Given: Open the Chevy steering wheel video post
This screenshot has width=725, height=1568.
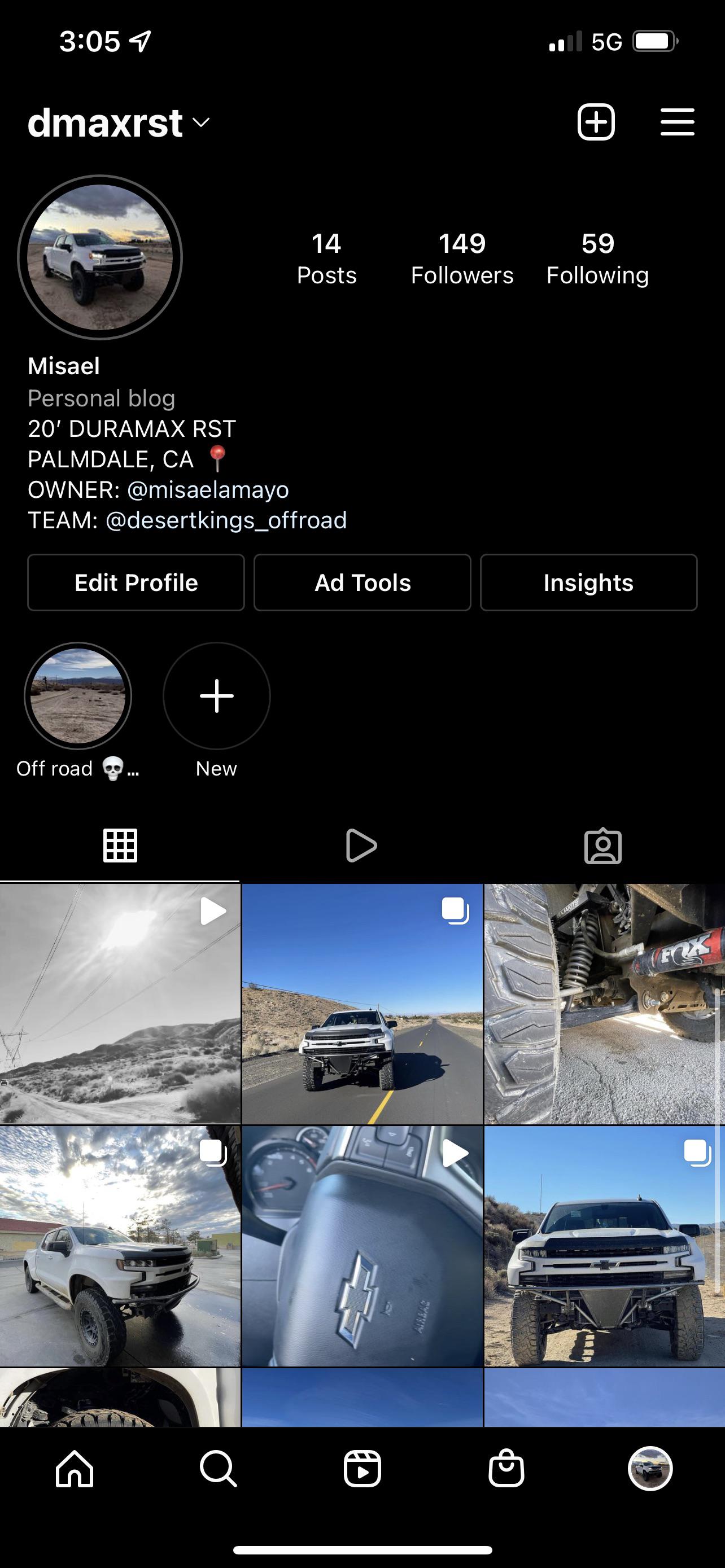Looking at the screenshot, I should [x=362, y=1245].
